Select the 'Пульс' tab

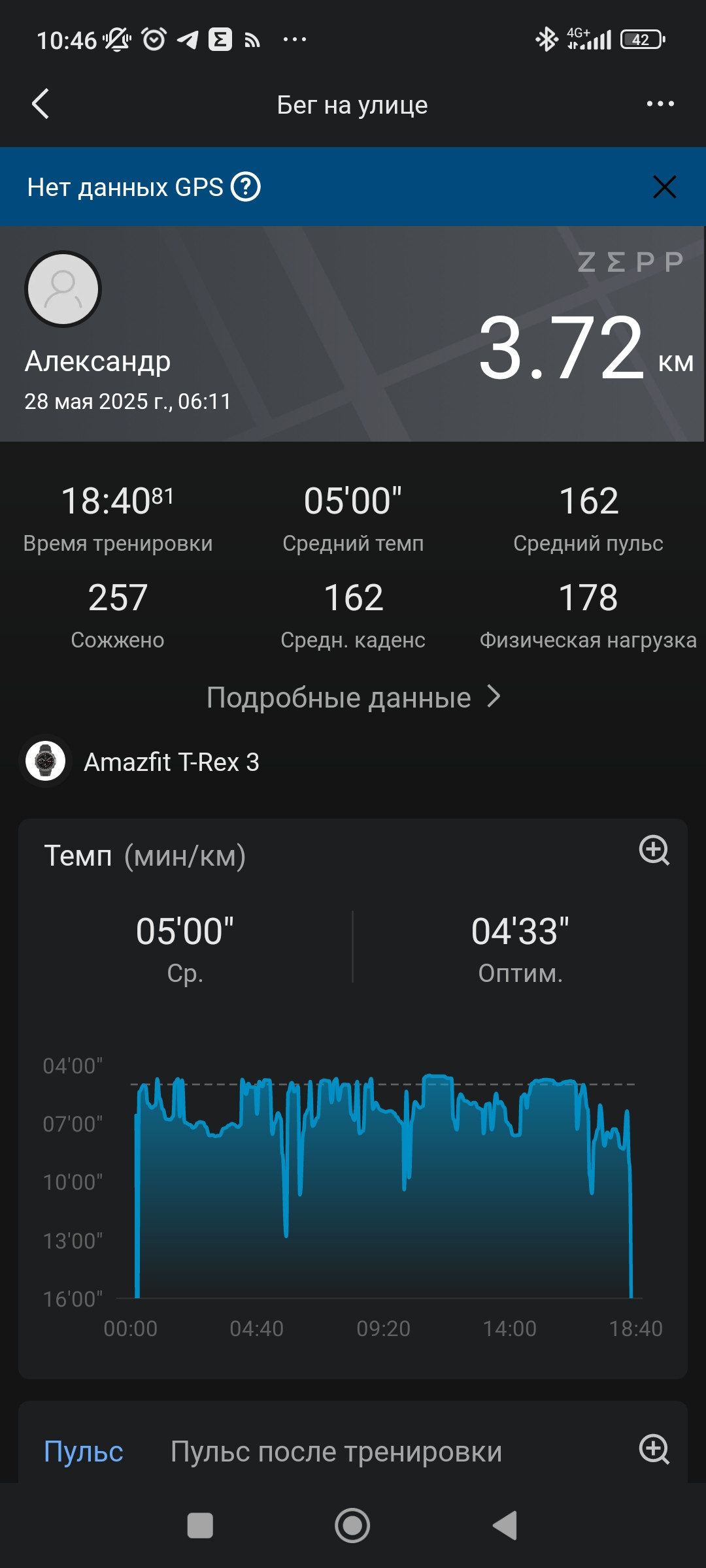pyautogui.click(x=84, y=1452)
